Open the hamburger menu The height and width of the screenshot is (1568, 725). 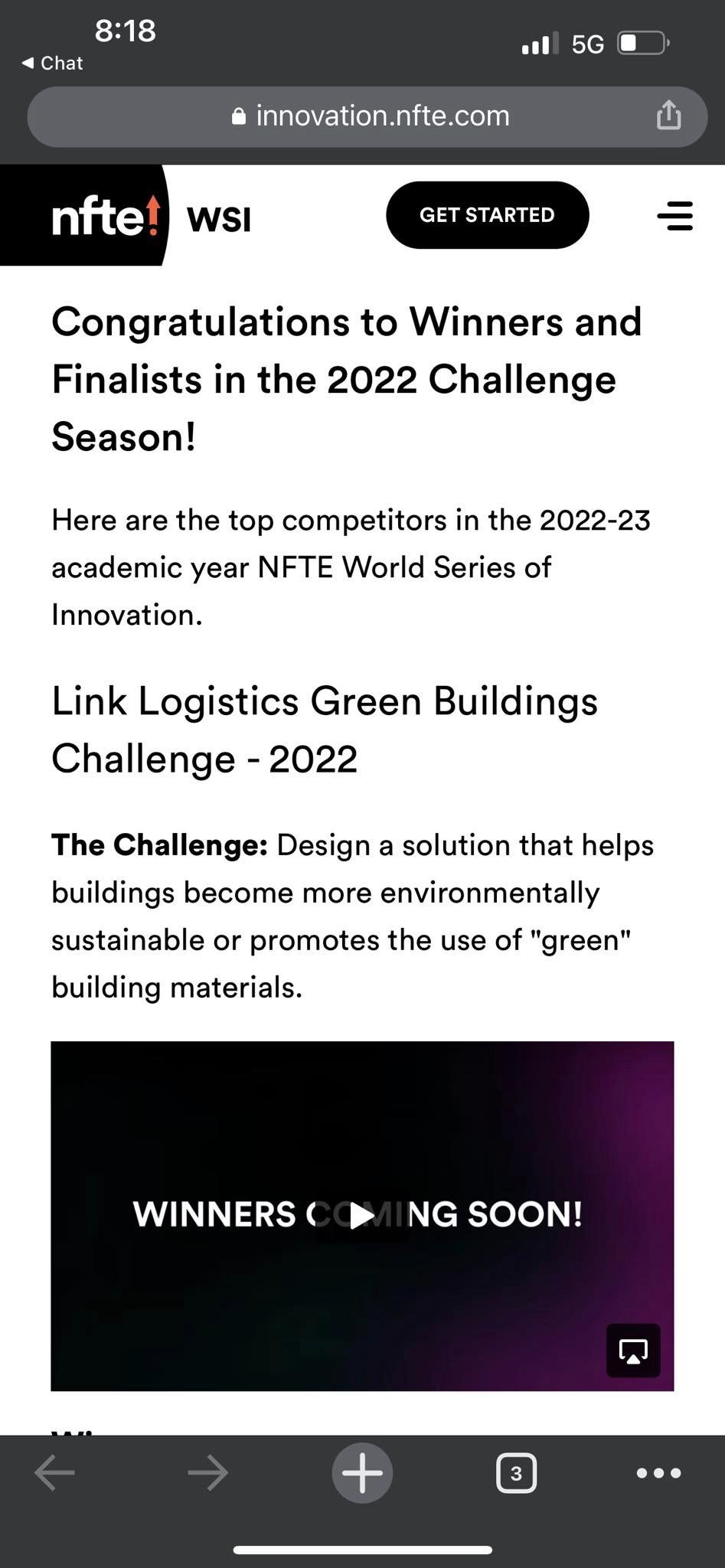[x=675, y=216]
